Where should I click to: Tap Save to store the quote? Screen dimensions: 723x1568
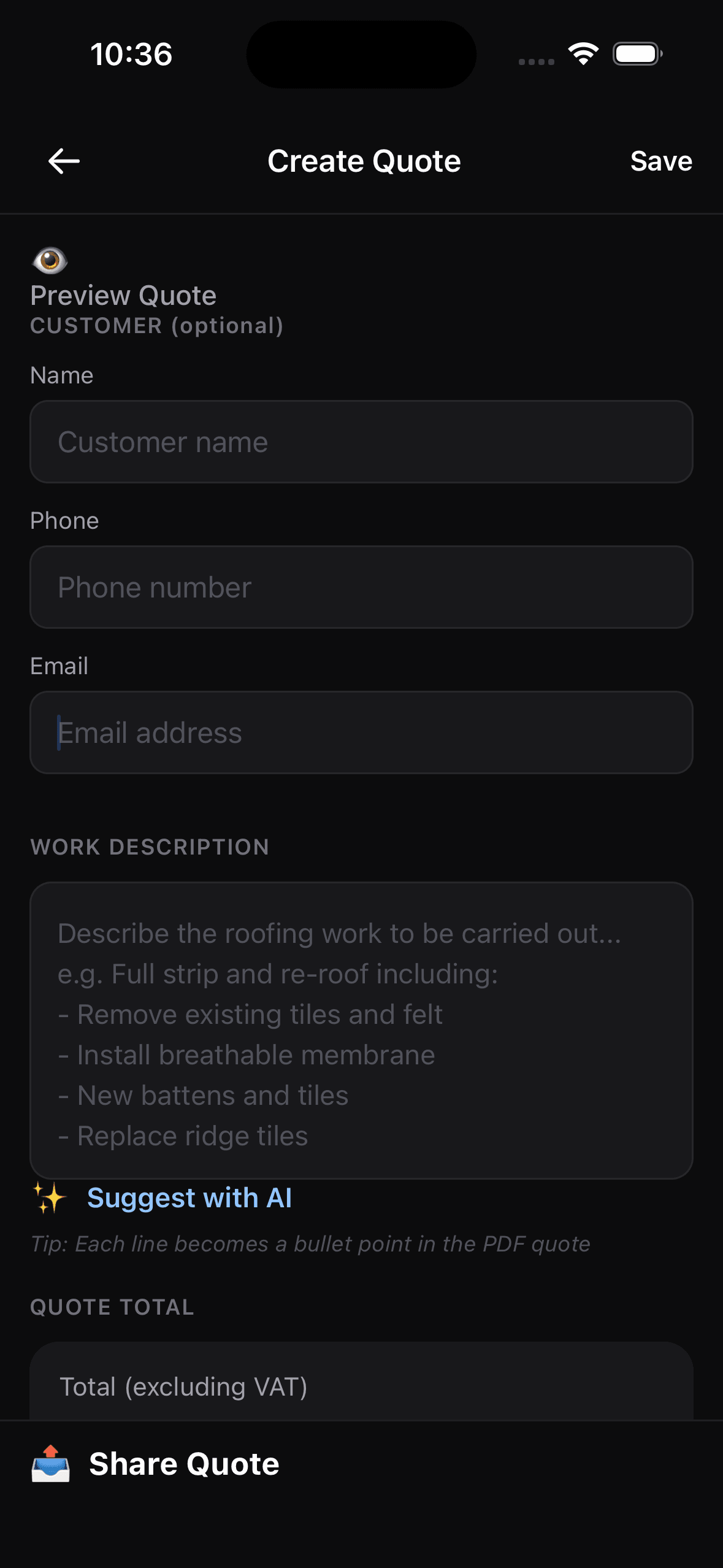click(661, 161)
